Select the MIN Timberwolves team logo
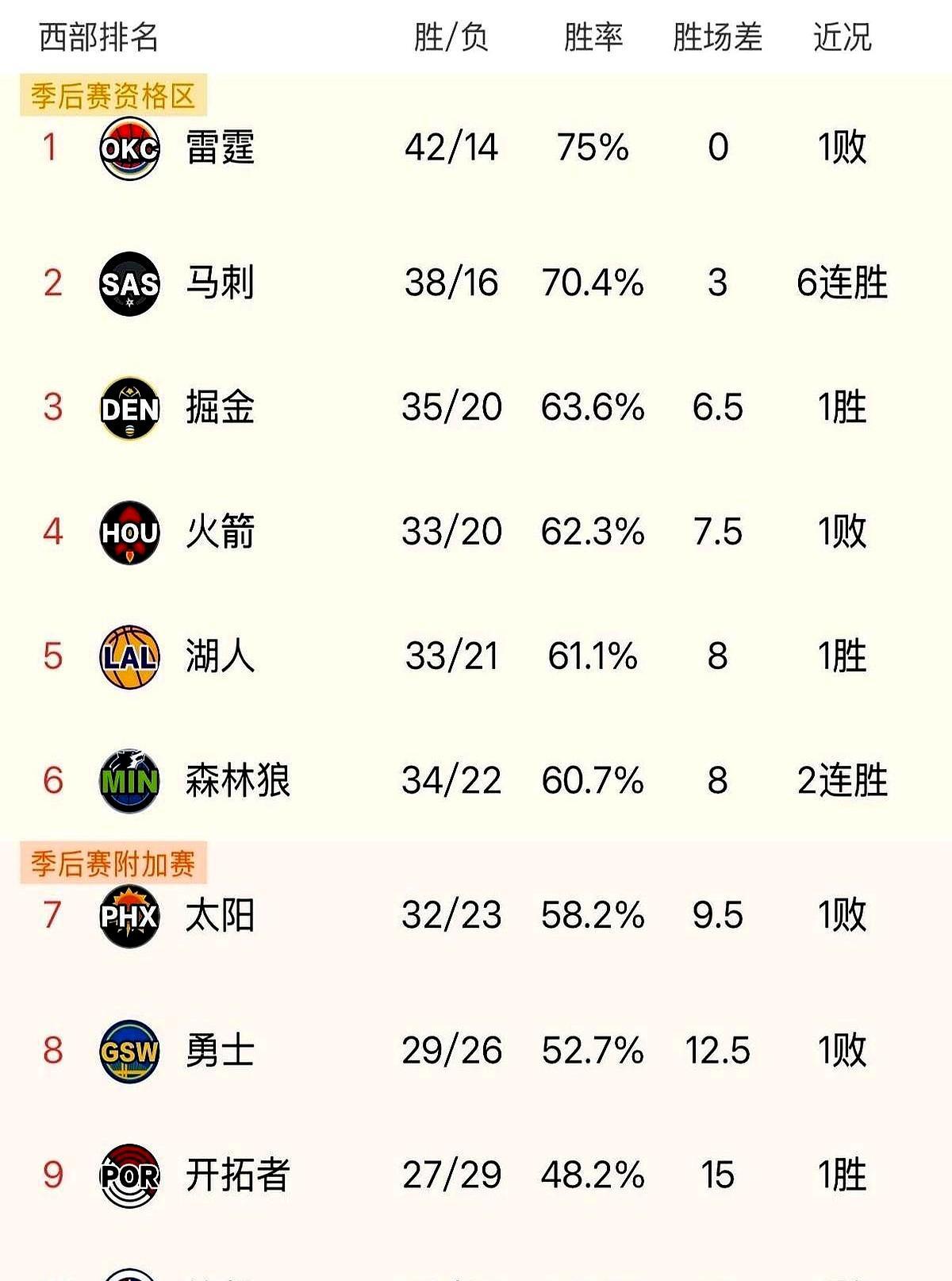 [129, 782]
